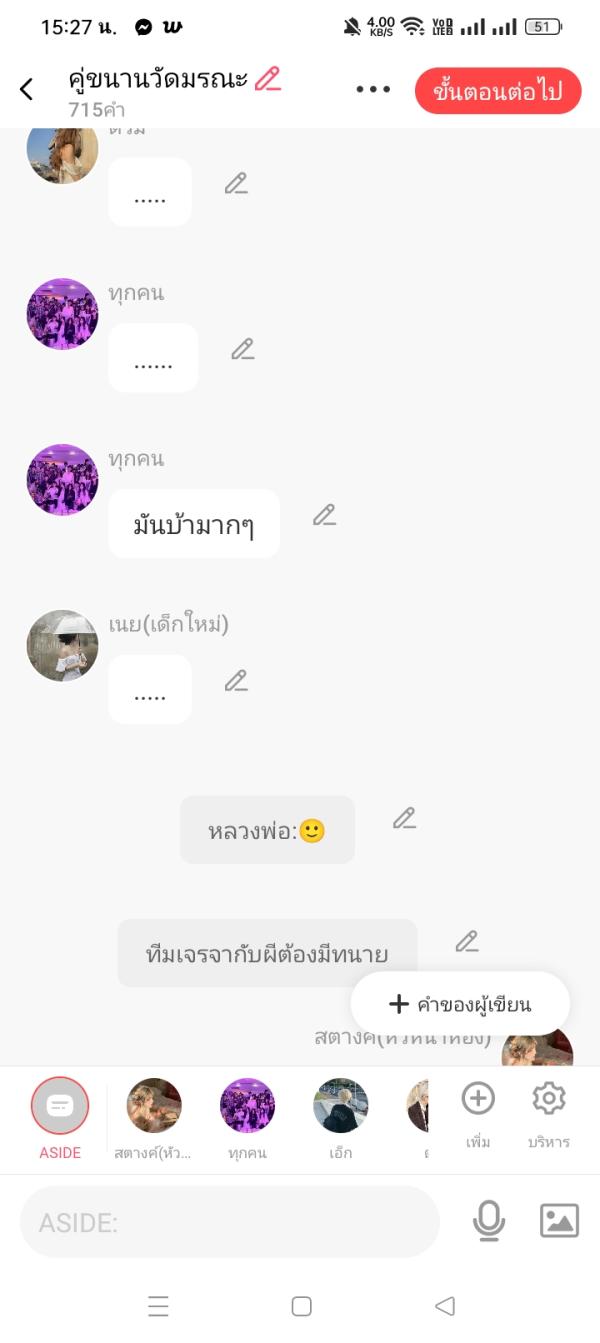Open the three-dot overflow menu
Screen dimensions: 600x1343
click(x=373, y=90)
